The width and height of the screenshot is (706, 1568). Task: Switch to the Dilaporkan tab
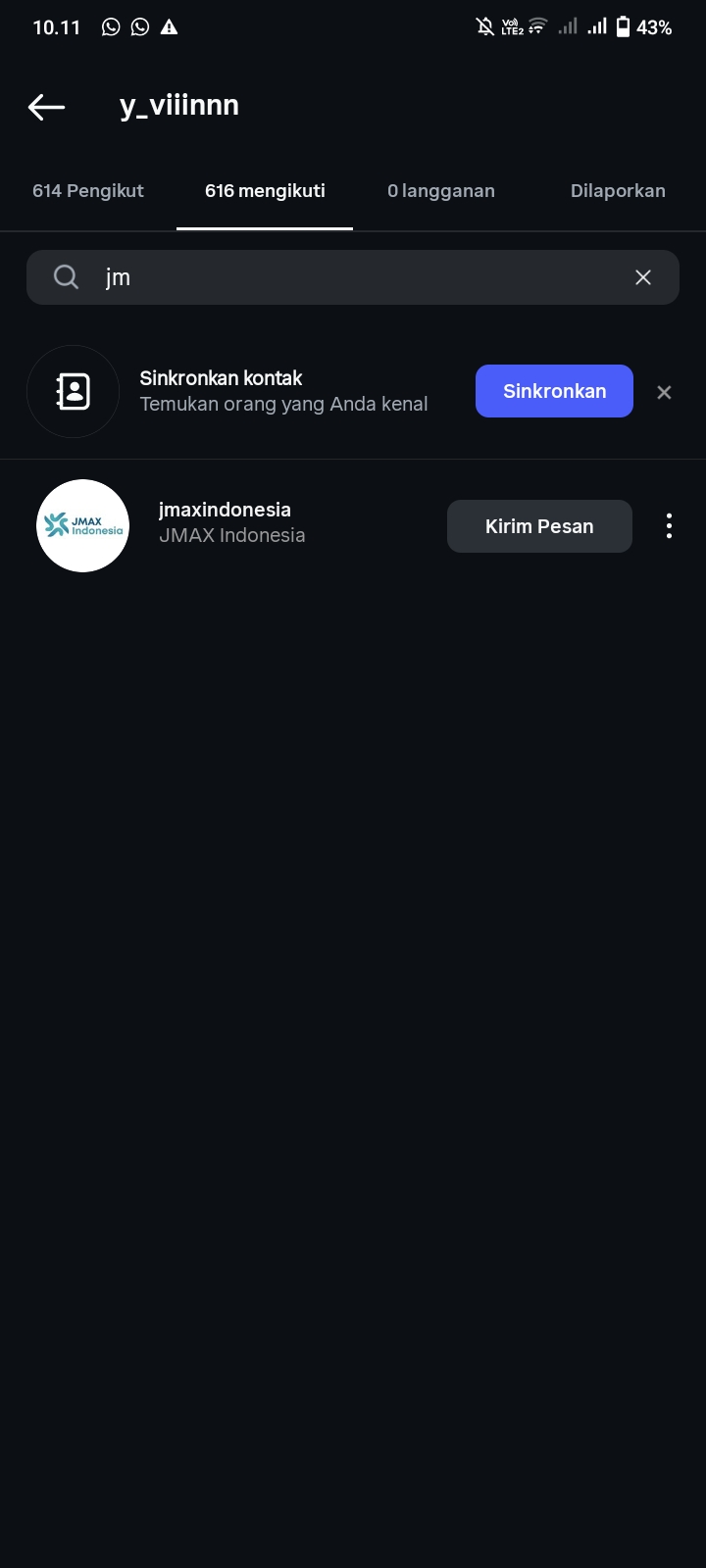pyautogui.click(x=618, y=191)
